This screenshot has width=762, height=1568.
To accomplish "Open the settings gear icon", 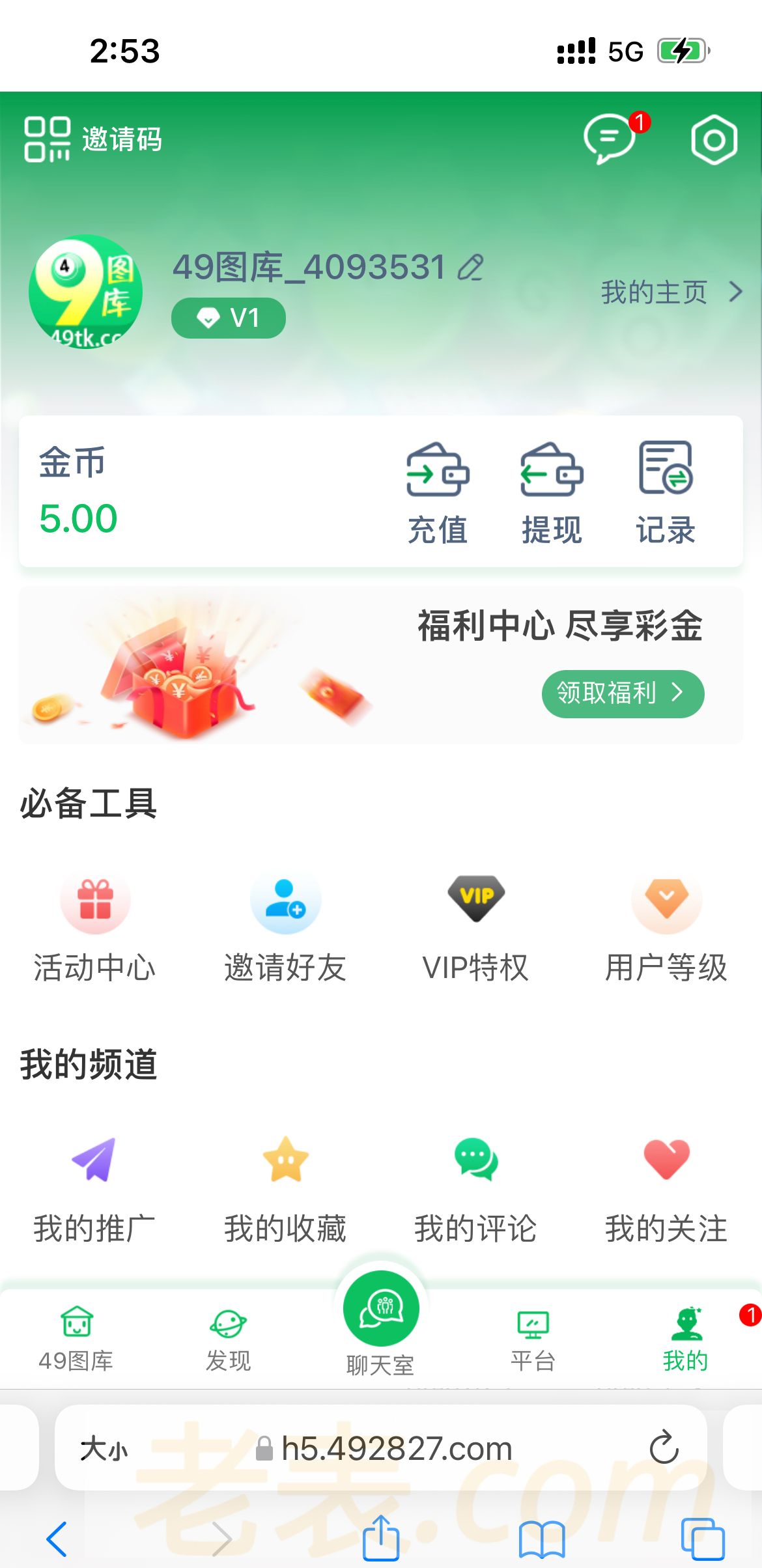I will coord(714,140).
